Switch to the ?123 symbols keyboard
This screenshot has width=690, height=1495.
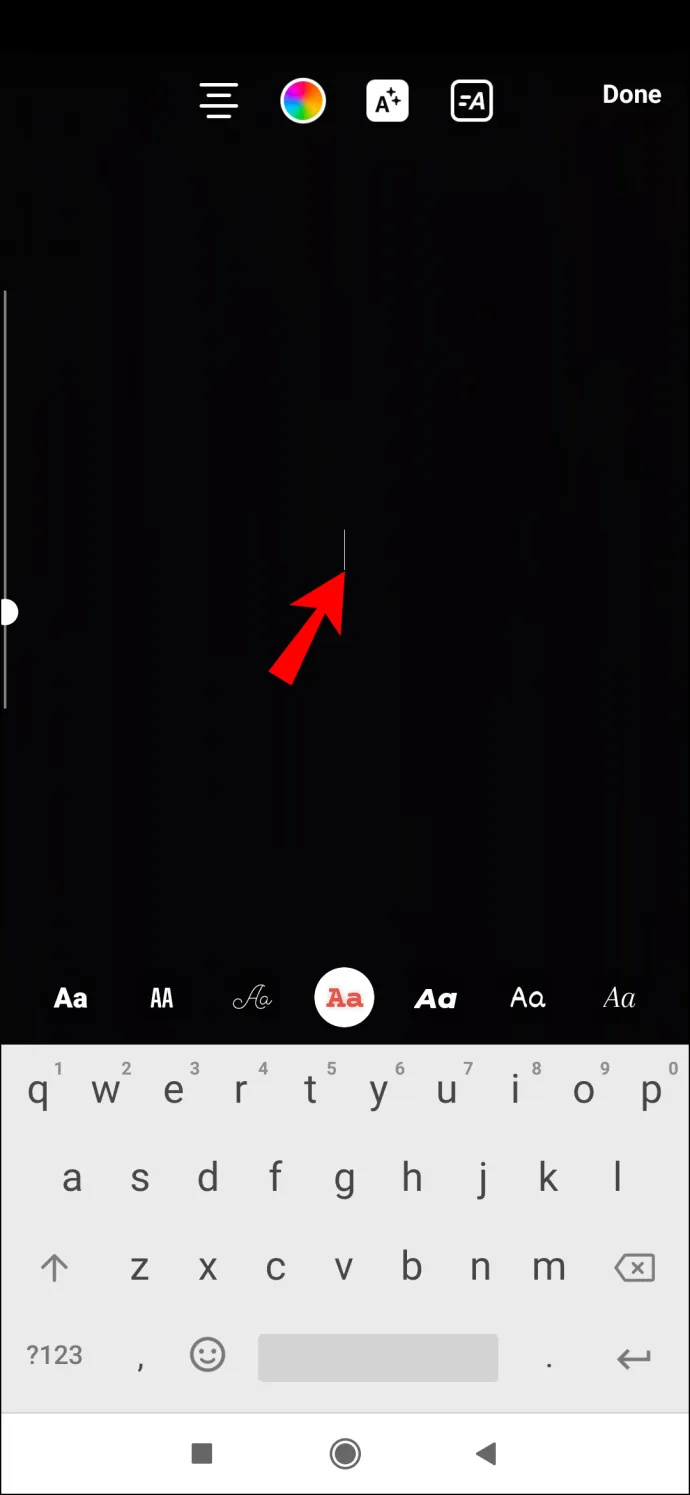(54, 1356)
